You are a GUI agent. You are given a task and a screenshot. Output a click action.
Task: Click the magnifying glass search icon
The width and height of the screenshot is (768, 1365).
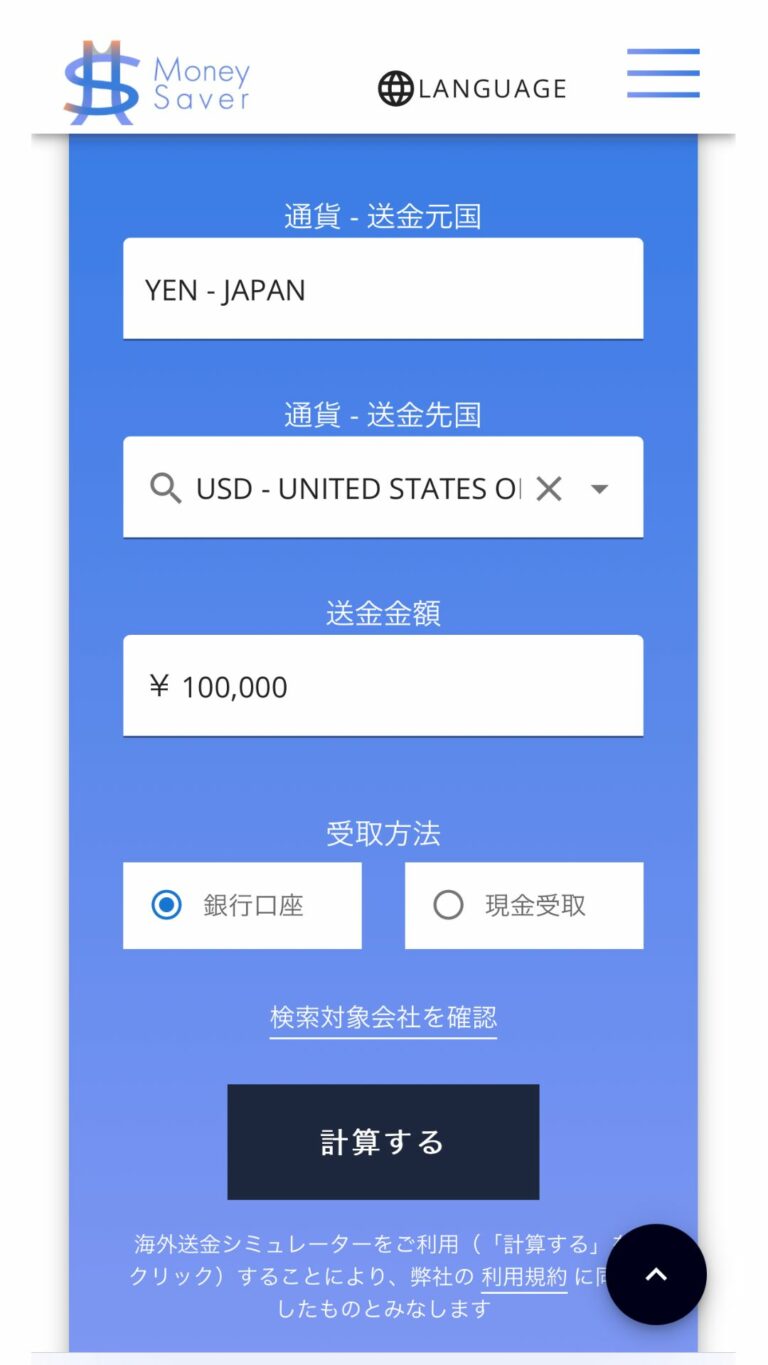tap(166, 488)
